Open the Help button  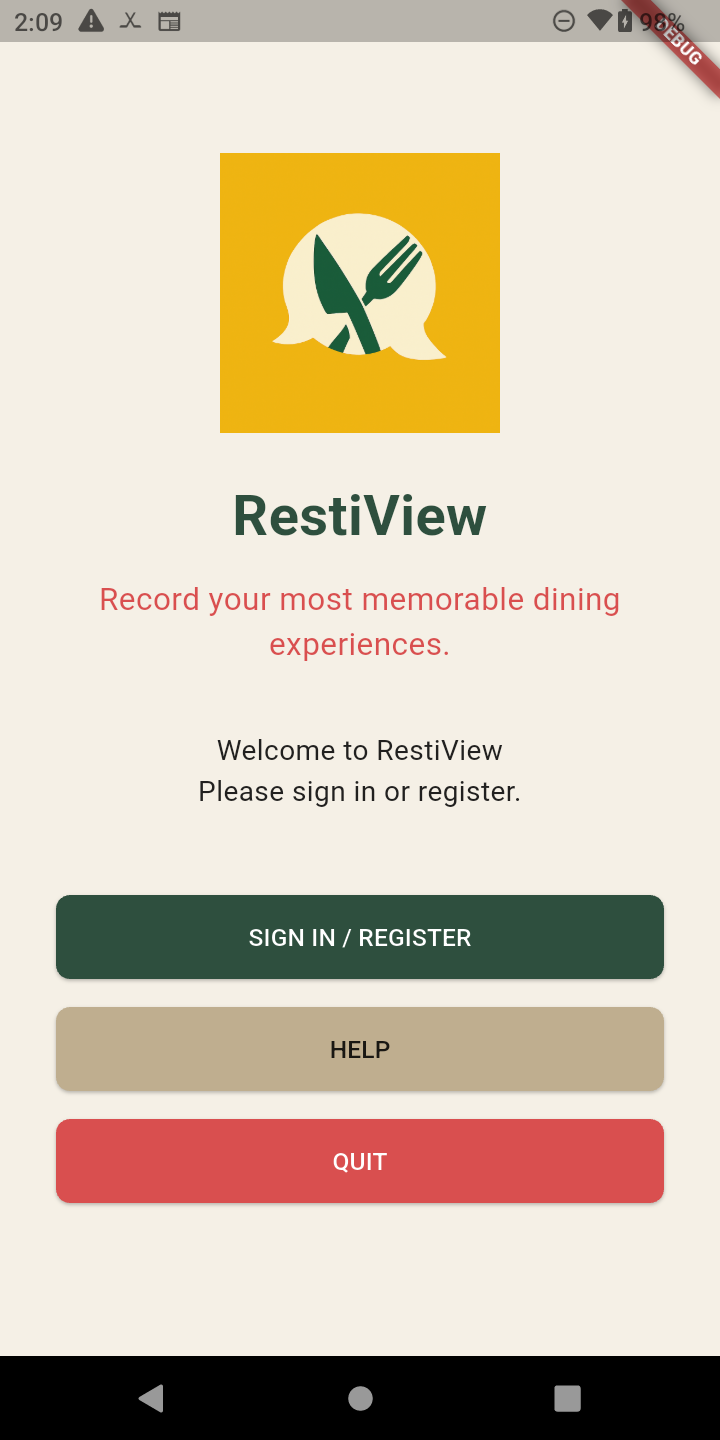click(360, 1049)
